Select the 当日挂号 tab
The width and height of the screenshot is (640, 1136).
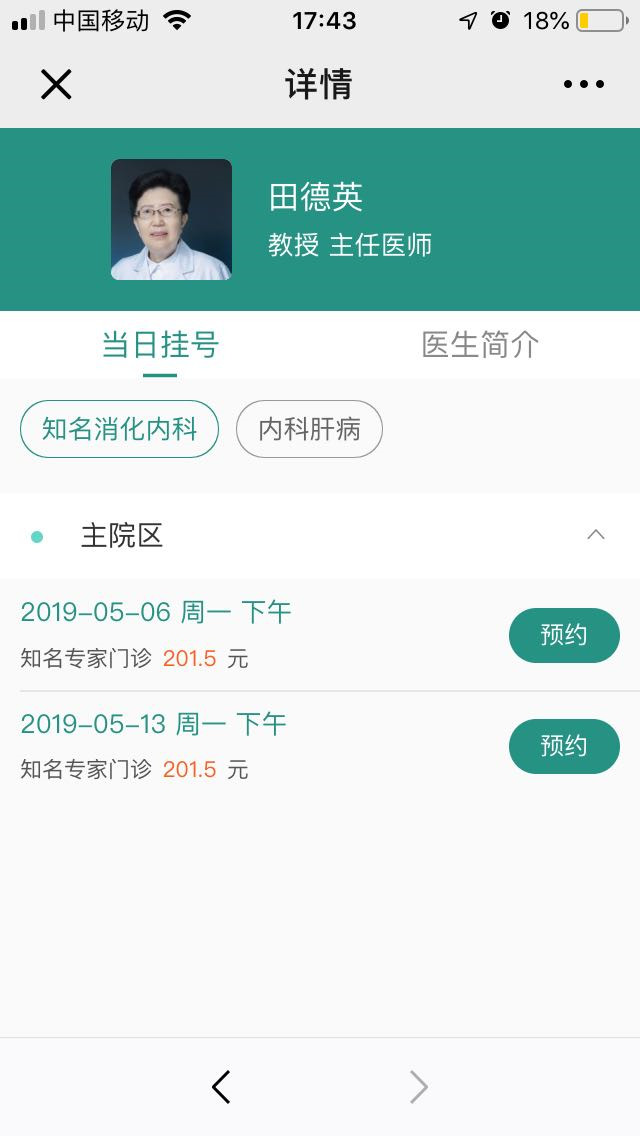(x=160, y=345)
